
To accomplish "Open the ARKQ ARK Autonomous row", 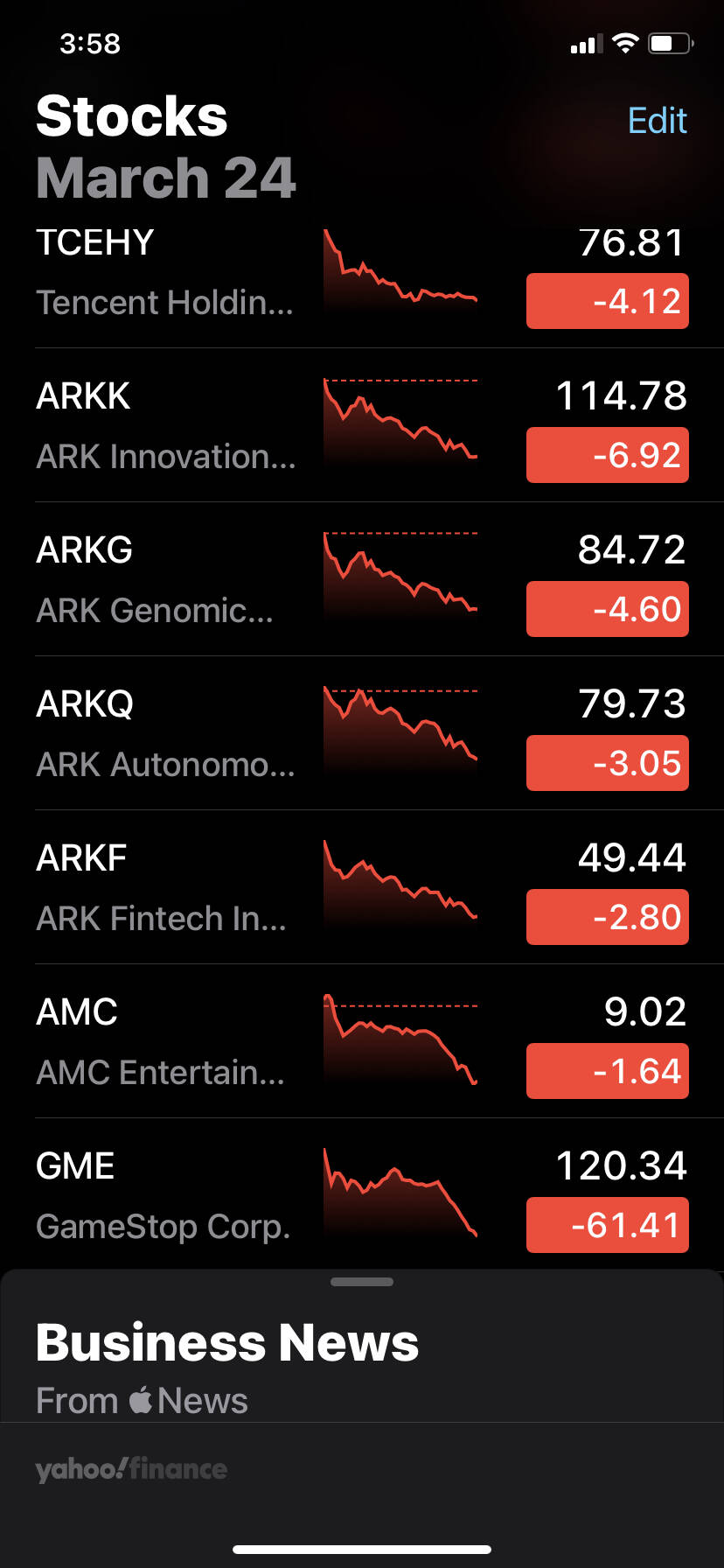I will (362, 733).
